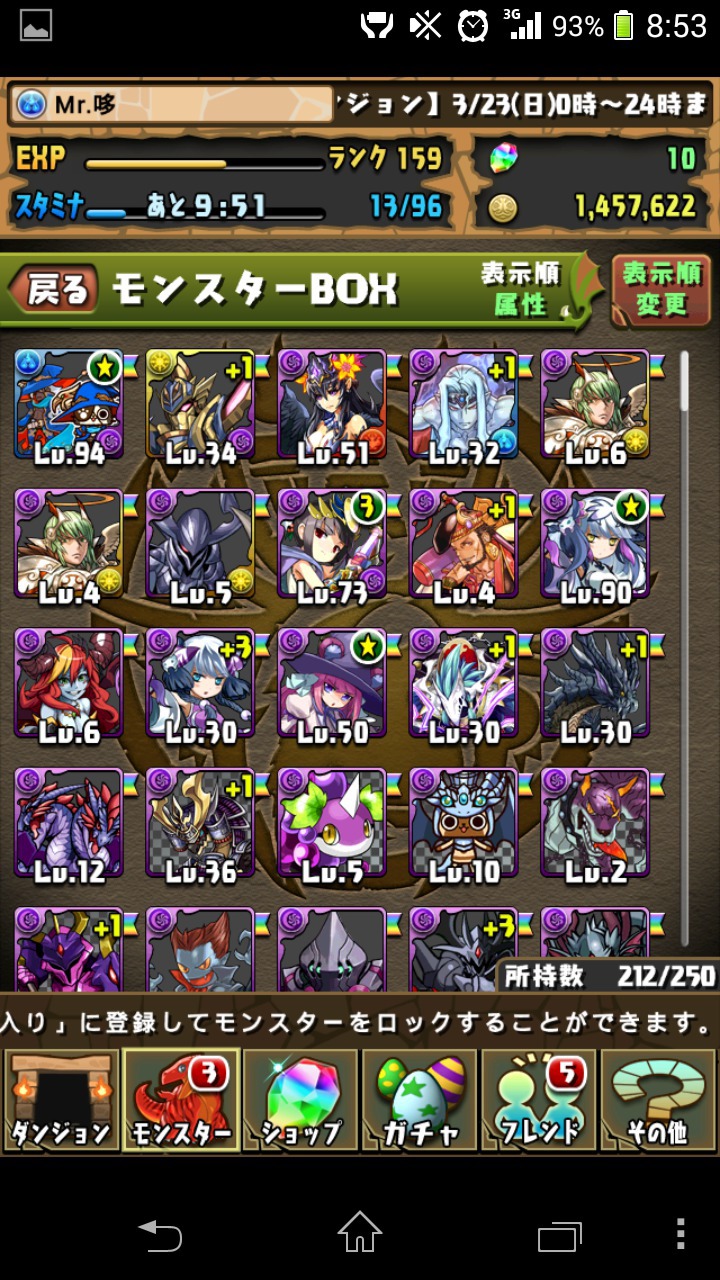Select the Lv.34 monster
The height and width of the screenshot is (1280, 720).
click(x=200, y=406)
